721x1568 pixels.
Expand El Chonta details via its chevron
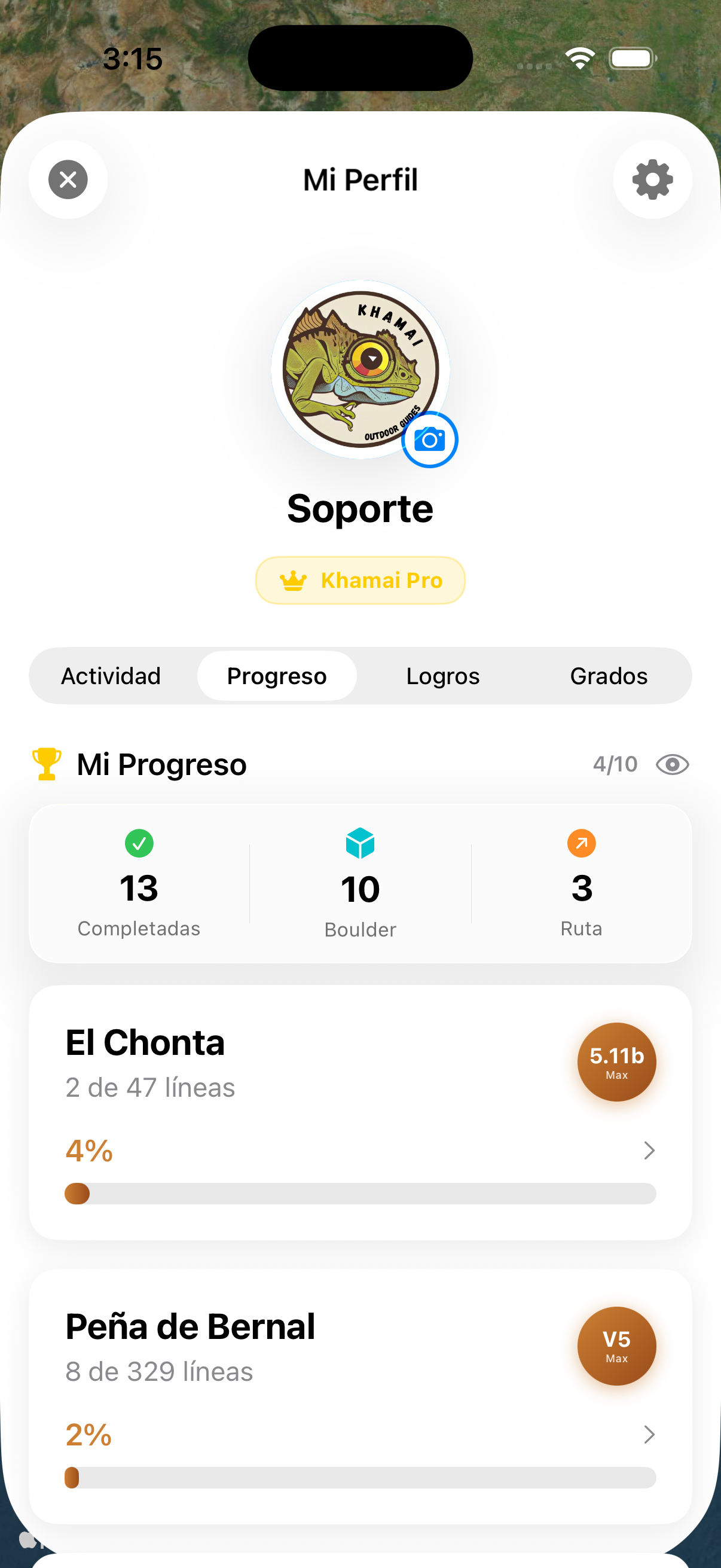649,1150
